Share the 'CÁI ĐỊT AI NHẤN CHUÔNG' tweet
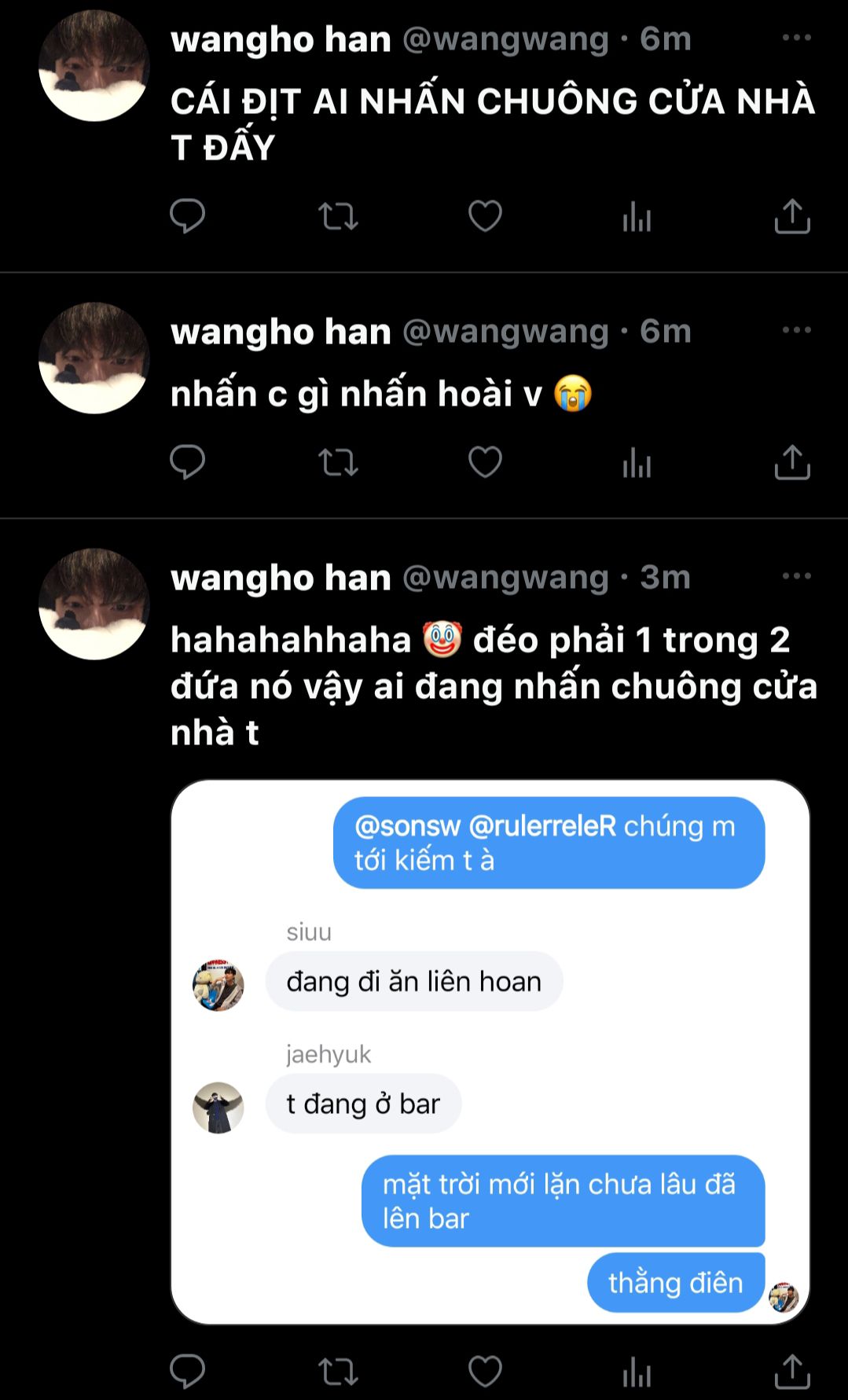The image size is (848, 1400). point(791,216)
